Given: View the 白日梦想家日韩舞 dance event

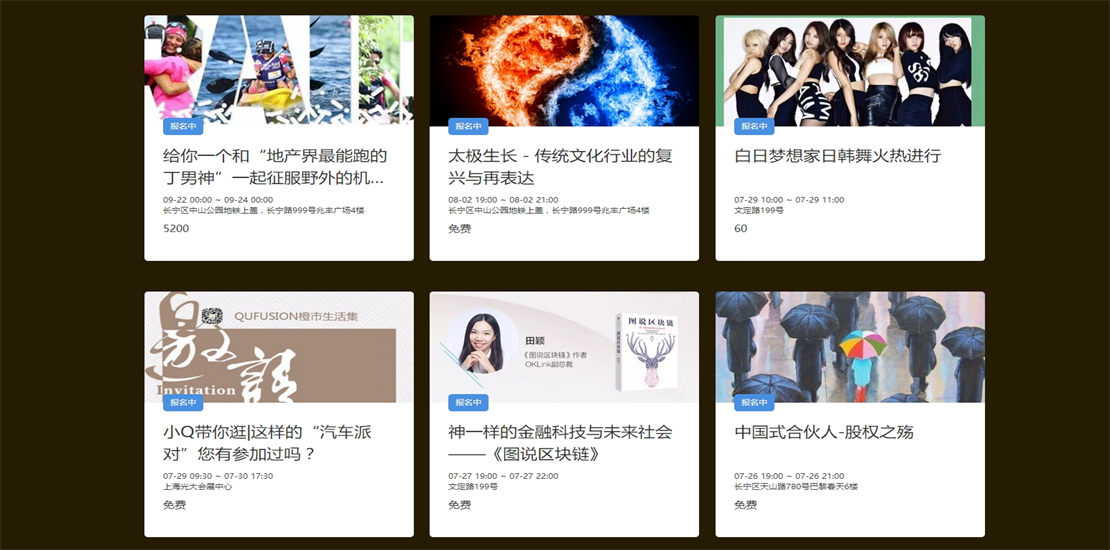Looking at the screenshot, I should (837, 156).
